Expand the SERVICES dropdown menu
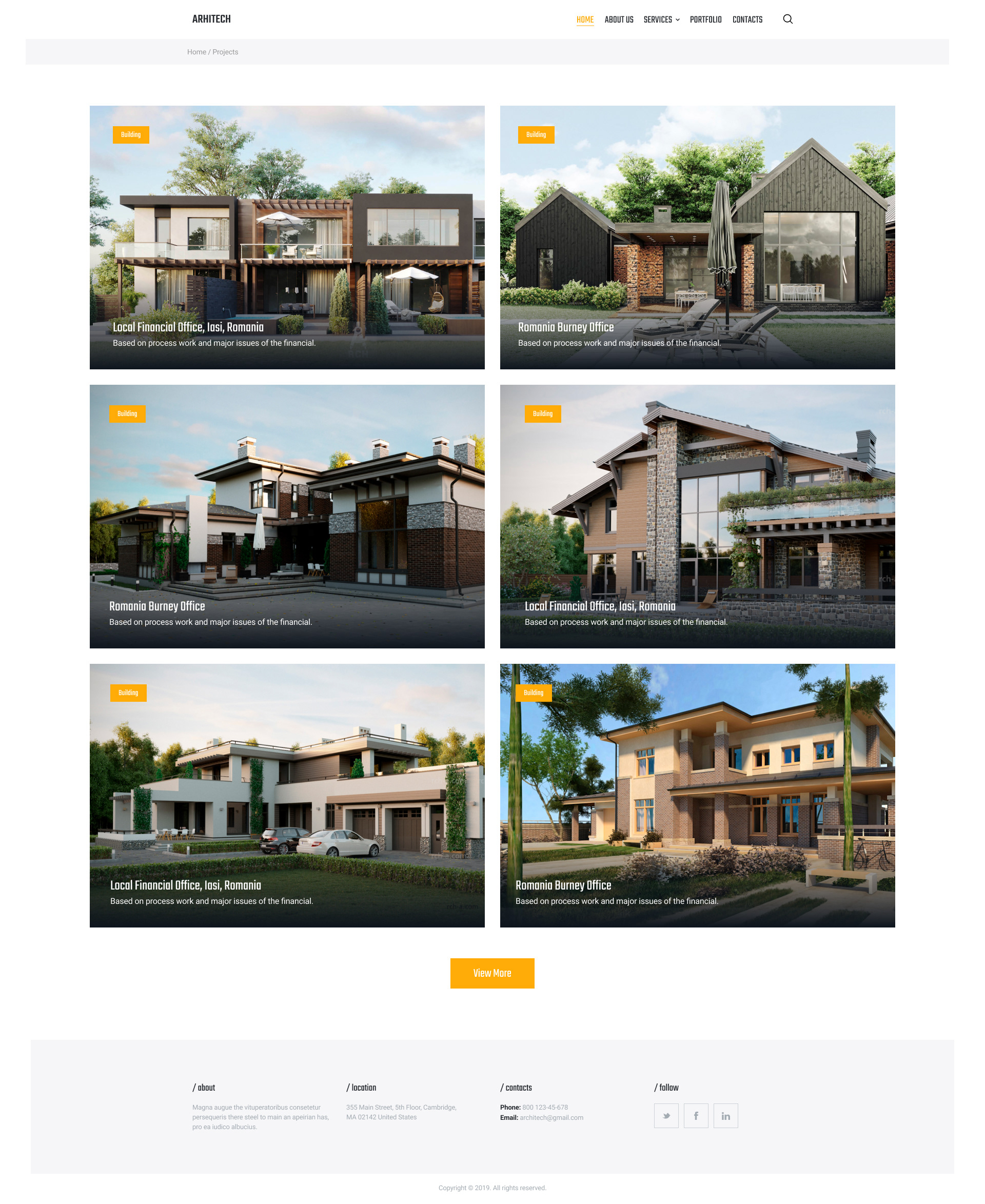The image size is (985, 1204). tap(661, 20)
